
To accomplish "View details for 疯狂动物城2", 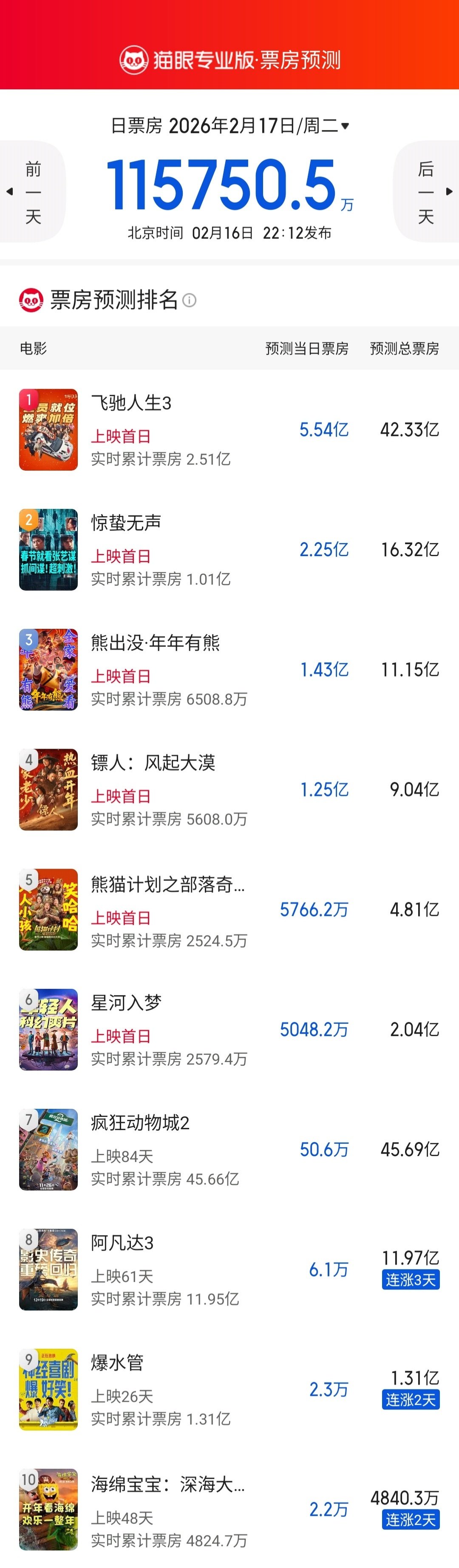I will tap(229, 1149).
